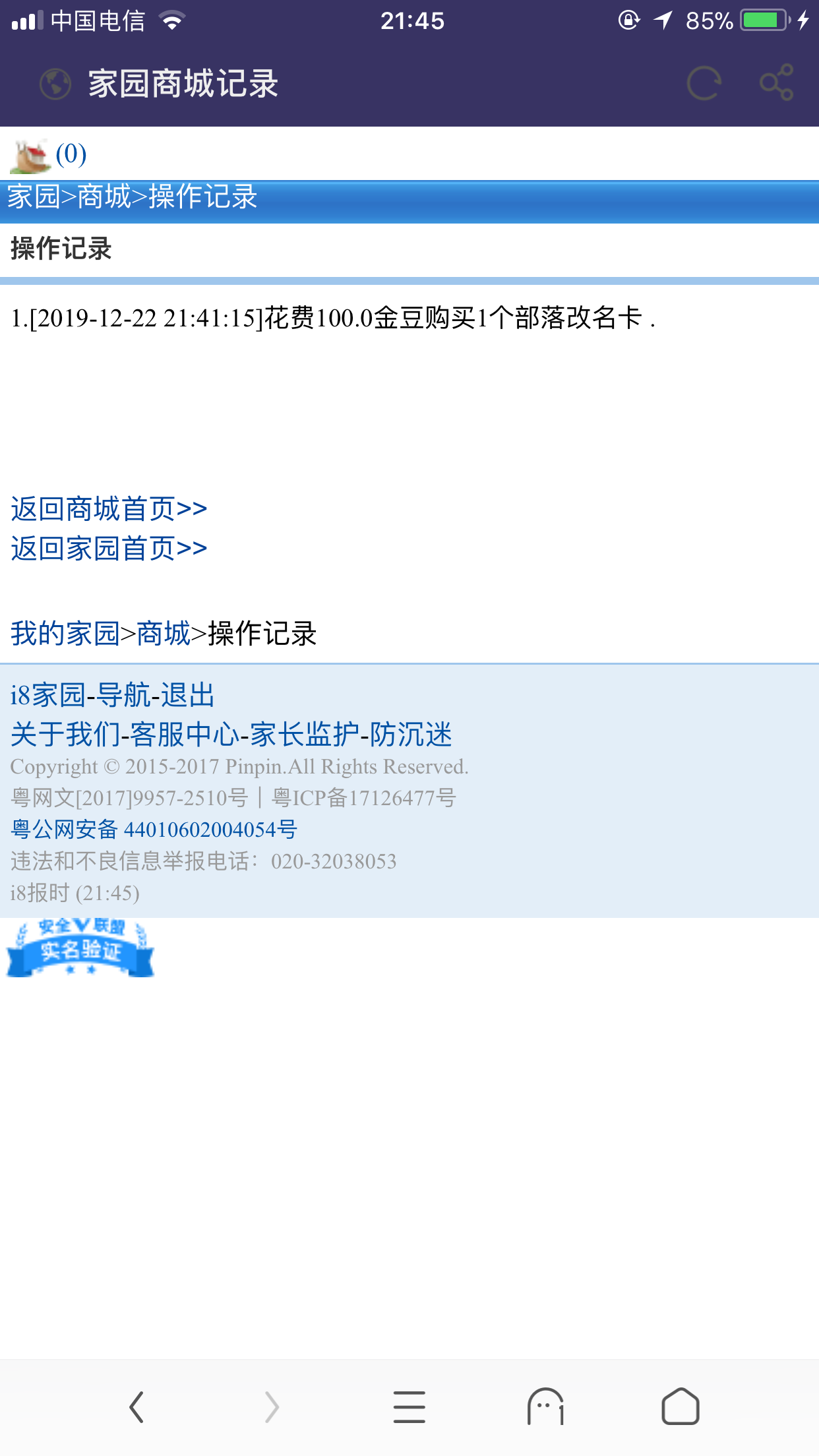Viewport: 819px width, 1456px height.
Task: Open 家长监护 link
Action: click(305, 735)
